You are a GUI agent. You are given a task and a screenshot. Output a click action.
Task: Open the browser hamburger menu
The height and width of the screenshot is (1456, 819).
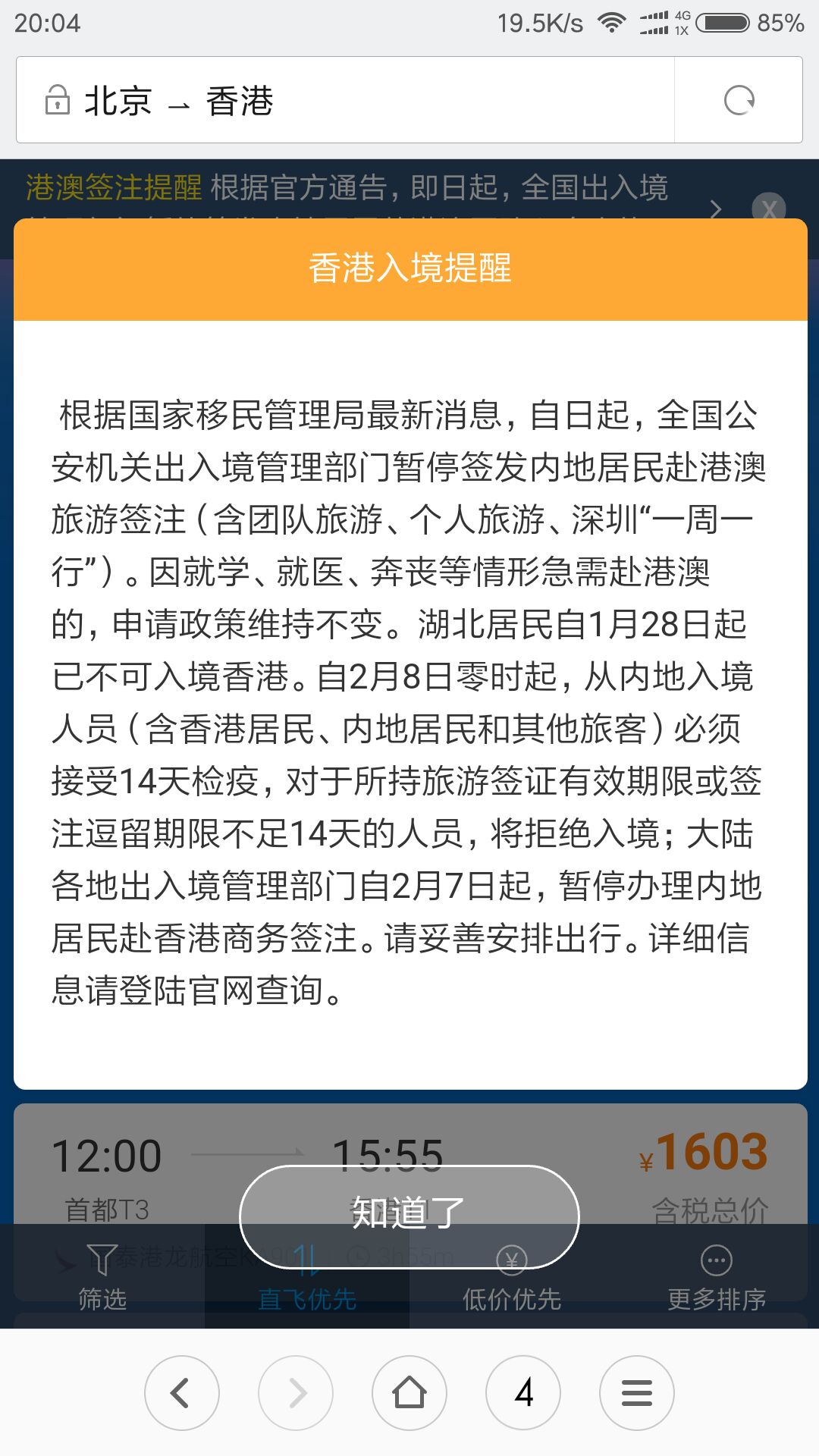click(637, 1392)
